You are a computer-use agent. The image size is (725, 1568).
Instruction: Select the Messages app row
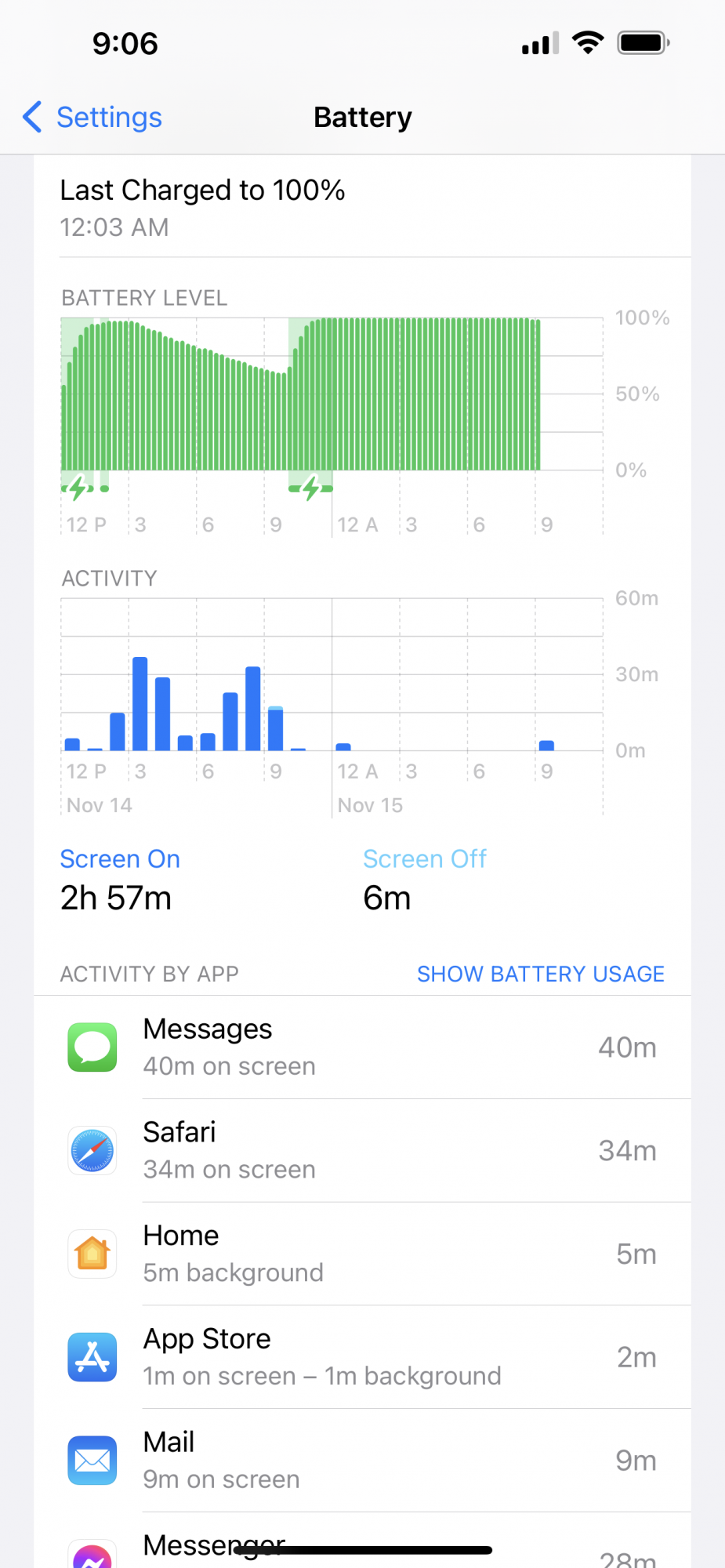pyautogui.click(x=362, y=1047)
